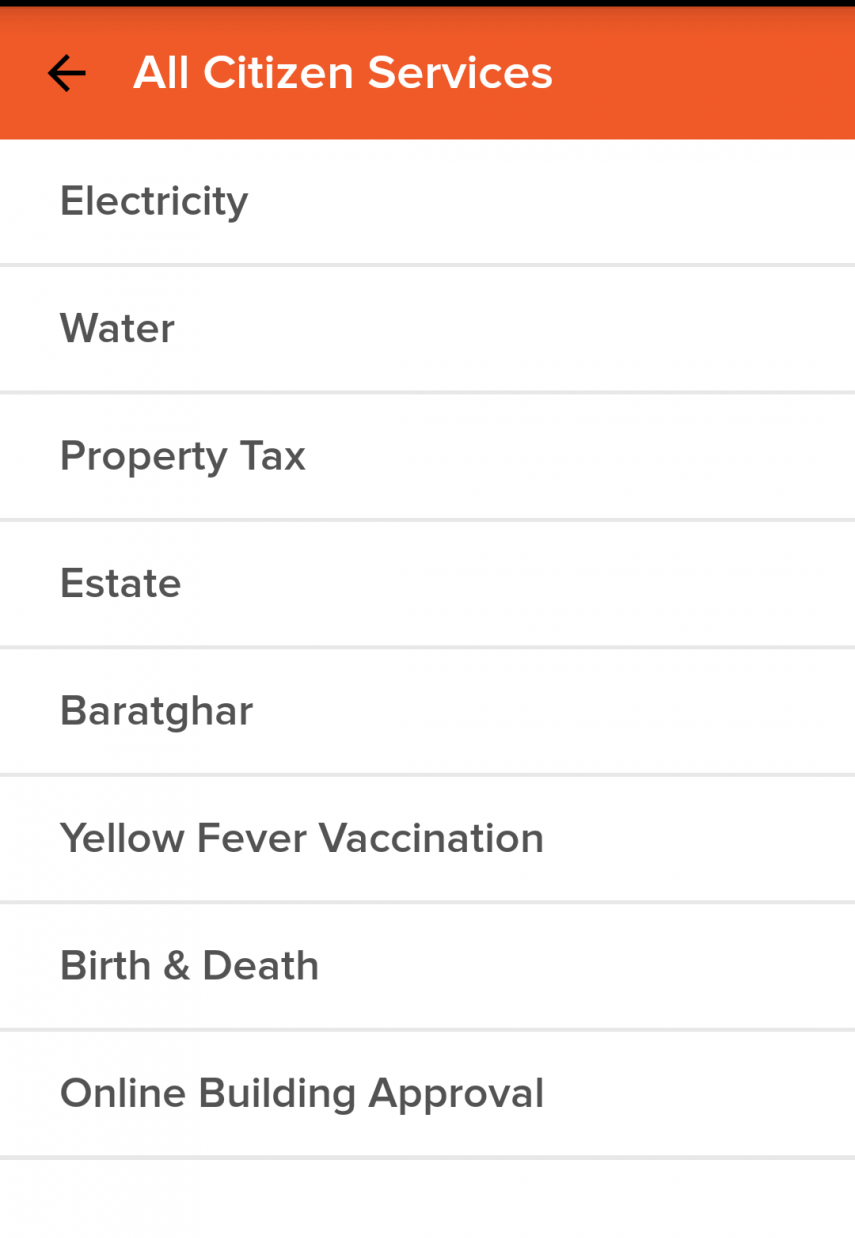Open the Baratghar service
Image resolution: width=855 pixels, height=1238 pixels.
click(156, 711)
